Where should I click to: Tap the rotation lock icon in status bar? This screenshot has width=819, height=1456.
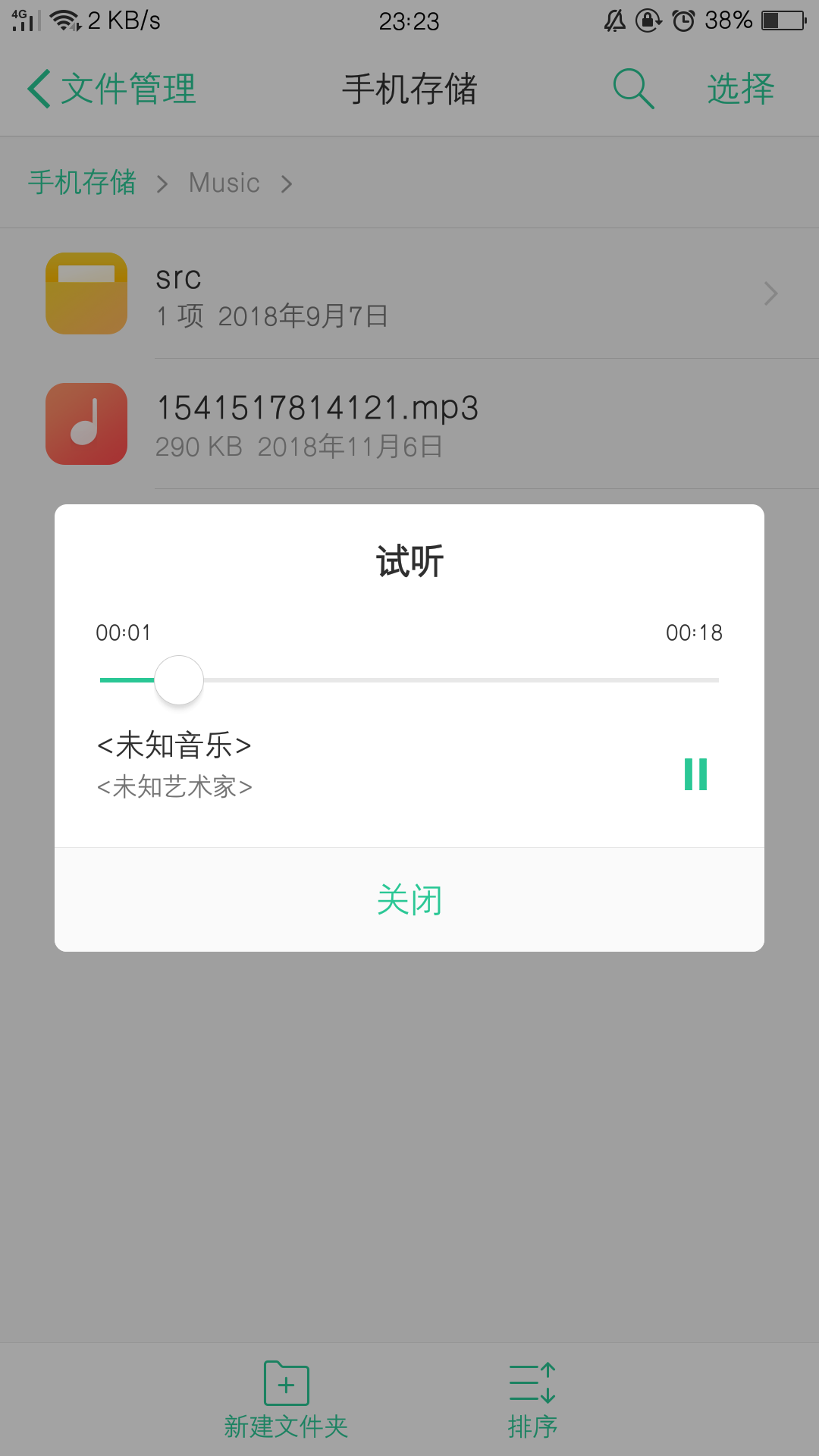648,20
